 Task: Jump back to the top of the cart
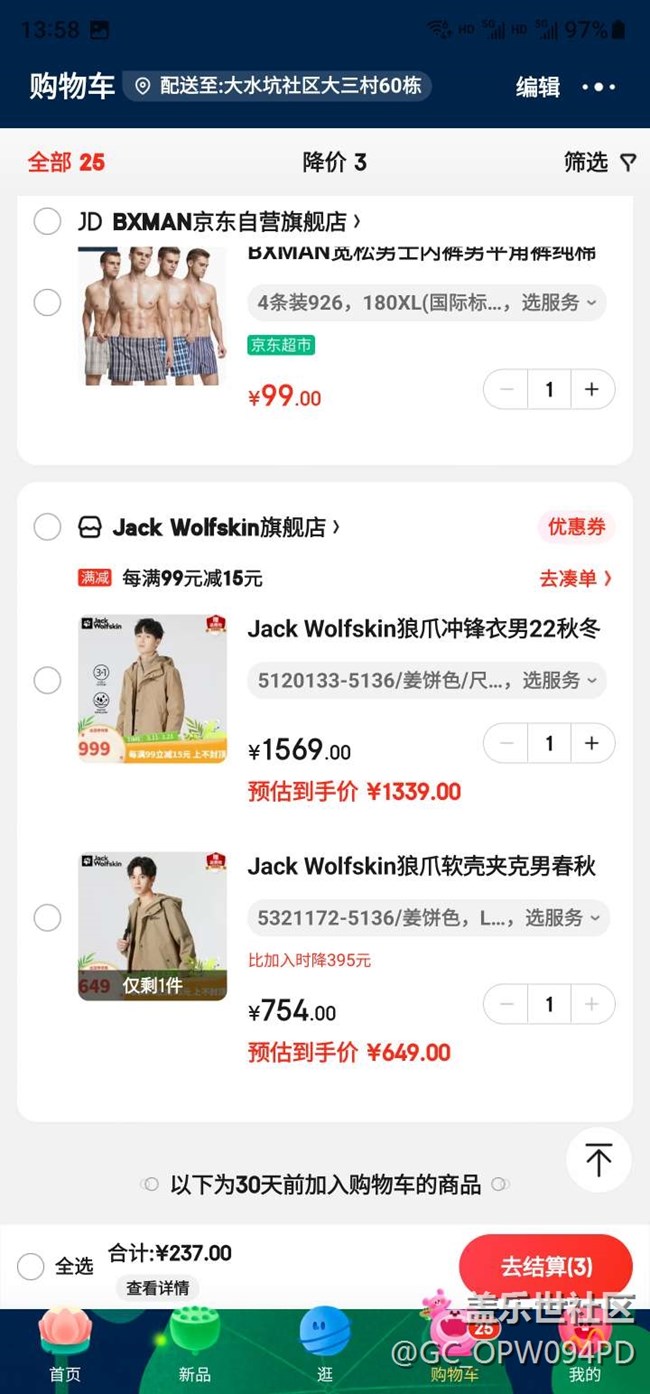pyautogui.click(x=598, y=1160)
